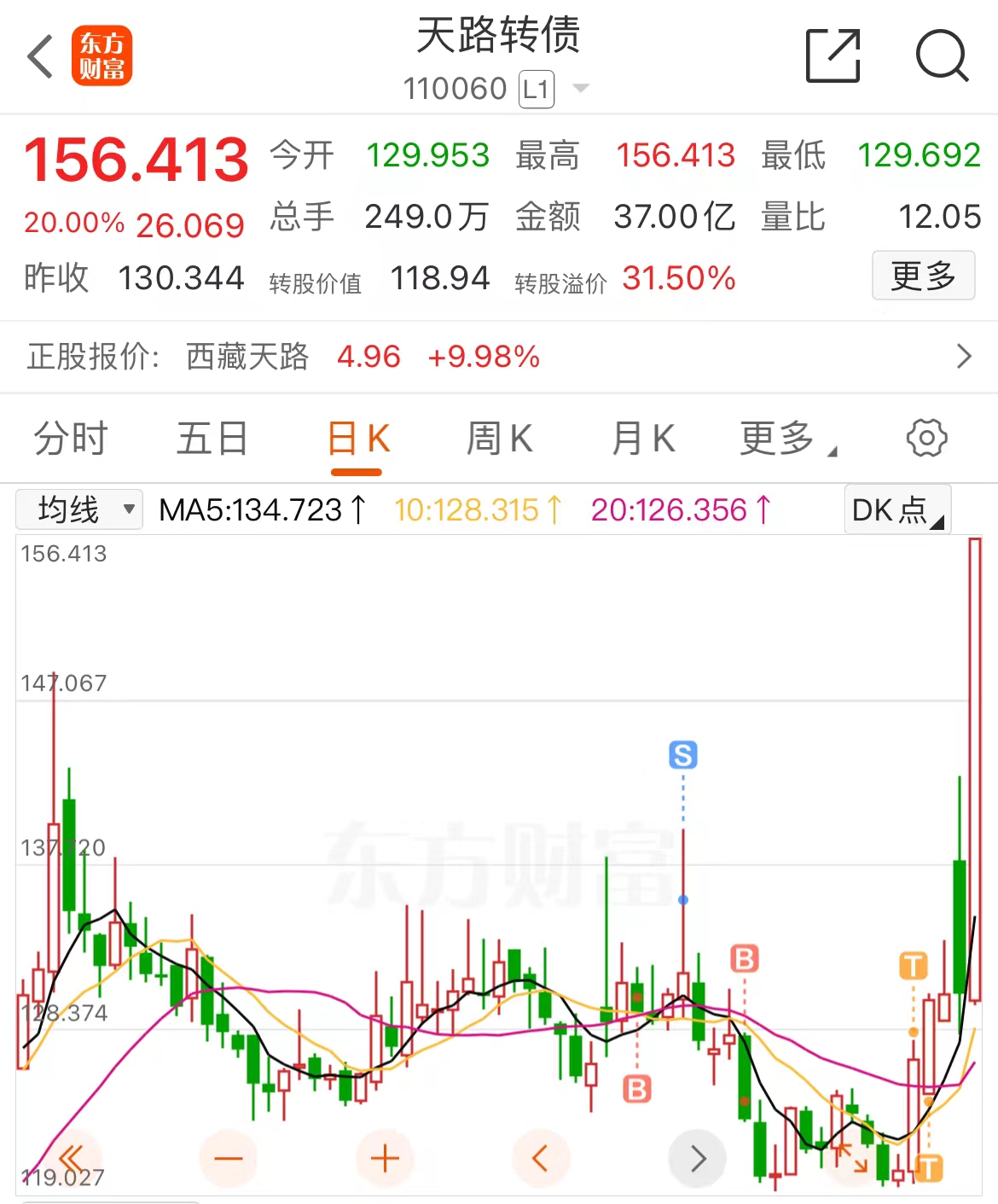Switch to the 月K chart tab

click(x=642, y=439)
